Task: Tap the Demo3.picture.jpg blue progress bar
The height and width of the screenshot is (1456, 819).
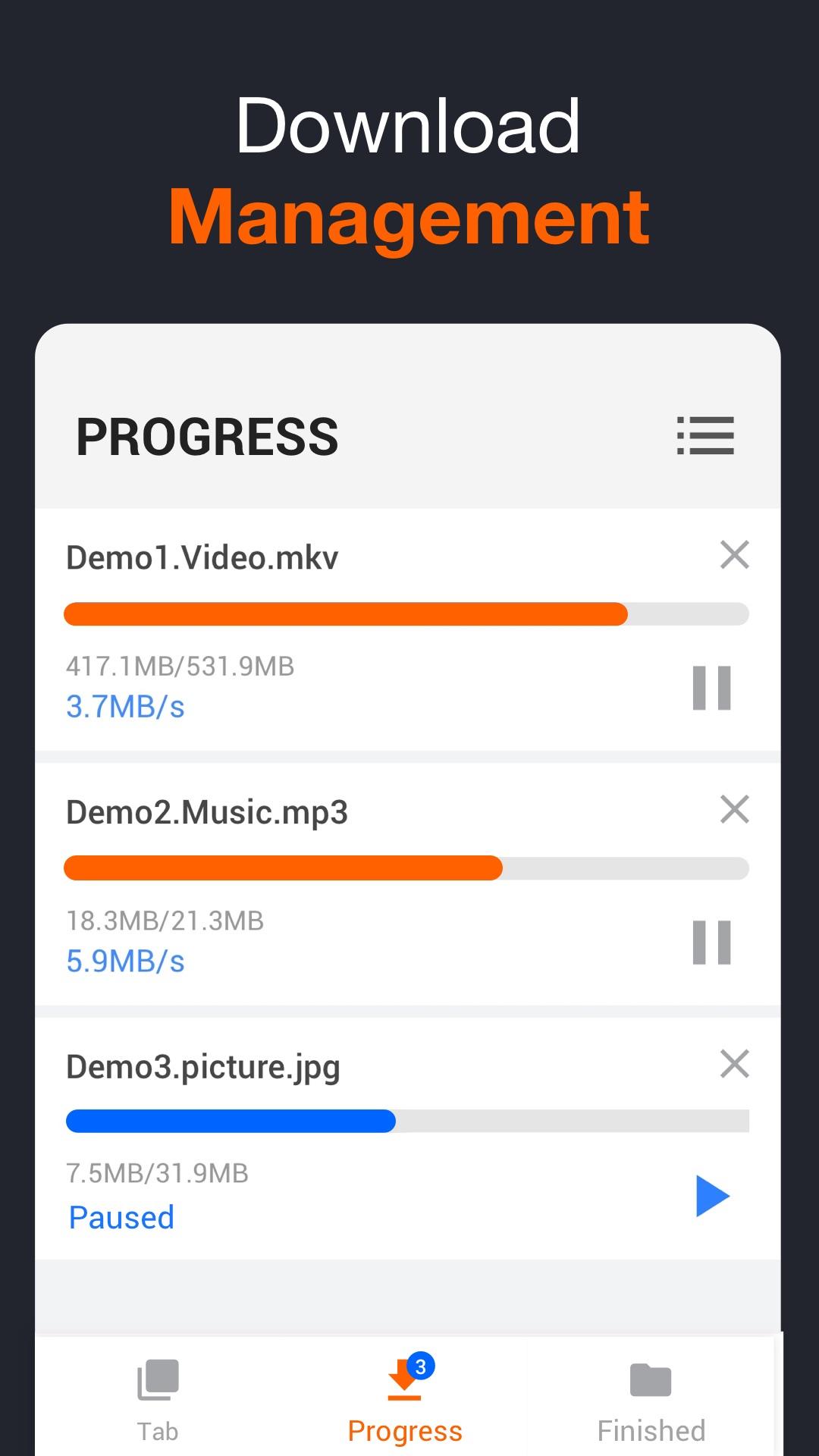Action: click(227, 1121)
